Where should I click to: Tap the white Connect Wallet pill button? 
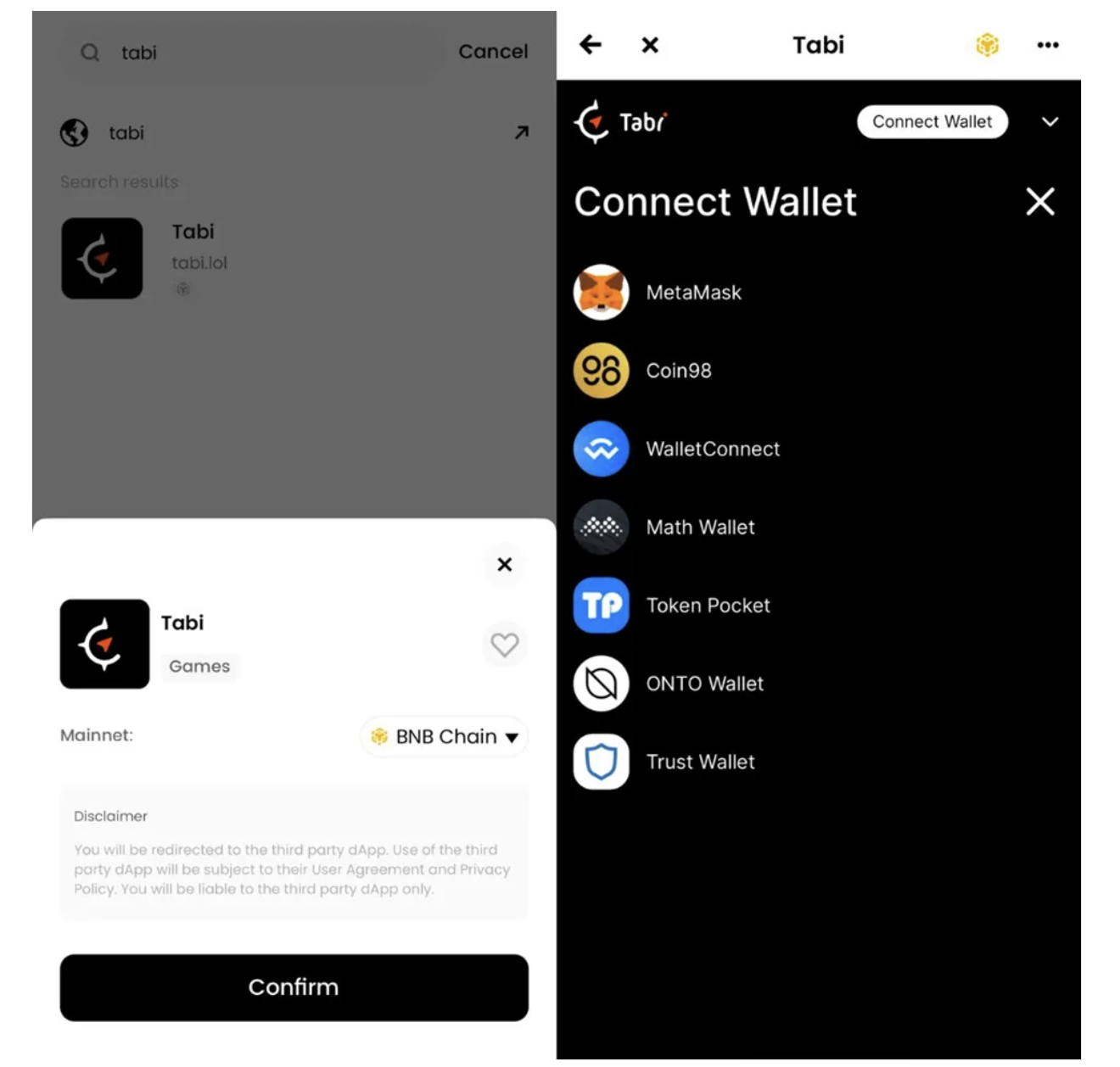tap(932, 122)
